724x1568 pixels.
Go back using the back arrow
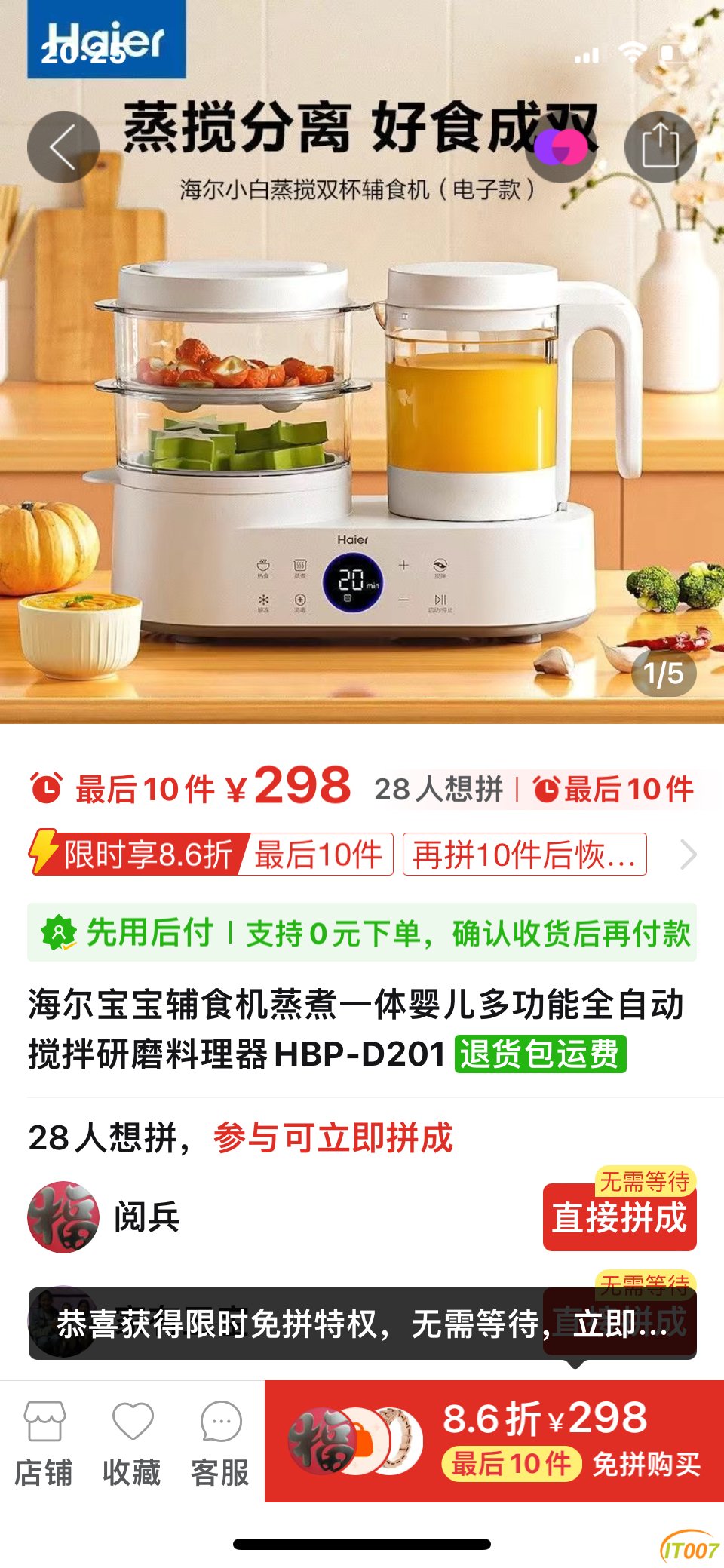(63, 147)
